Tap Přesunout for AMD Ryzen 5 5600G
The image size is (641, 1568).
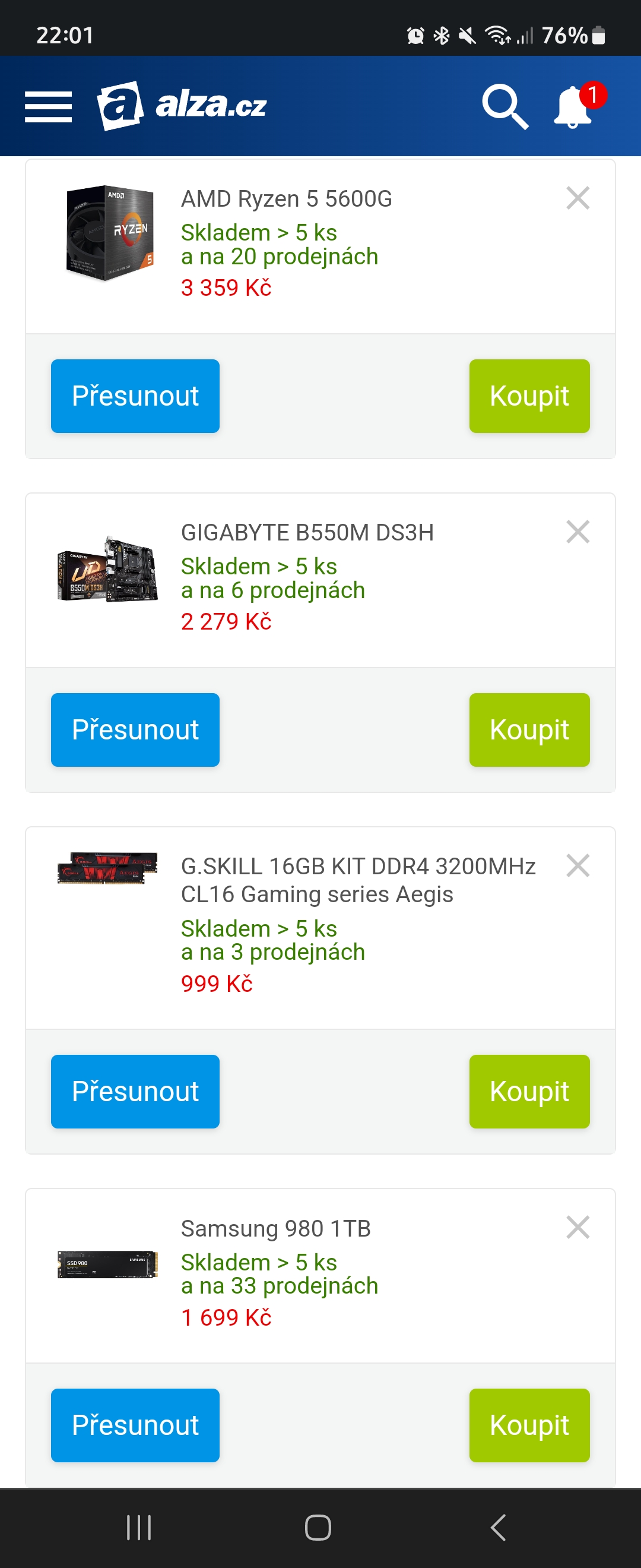pos(135,396)
